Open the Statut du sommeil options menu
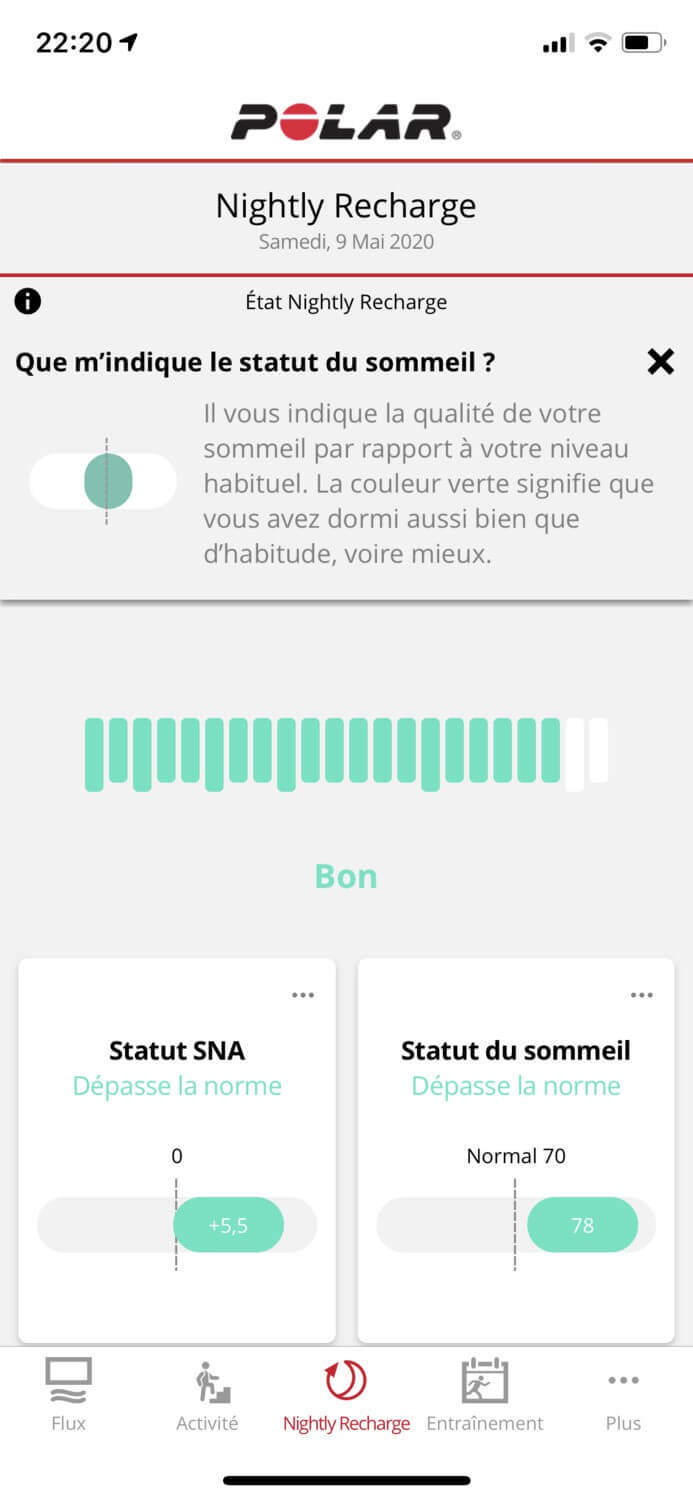 click(x=642, y=995)
